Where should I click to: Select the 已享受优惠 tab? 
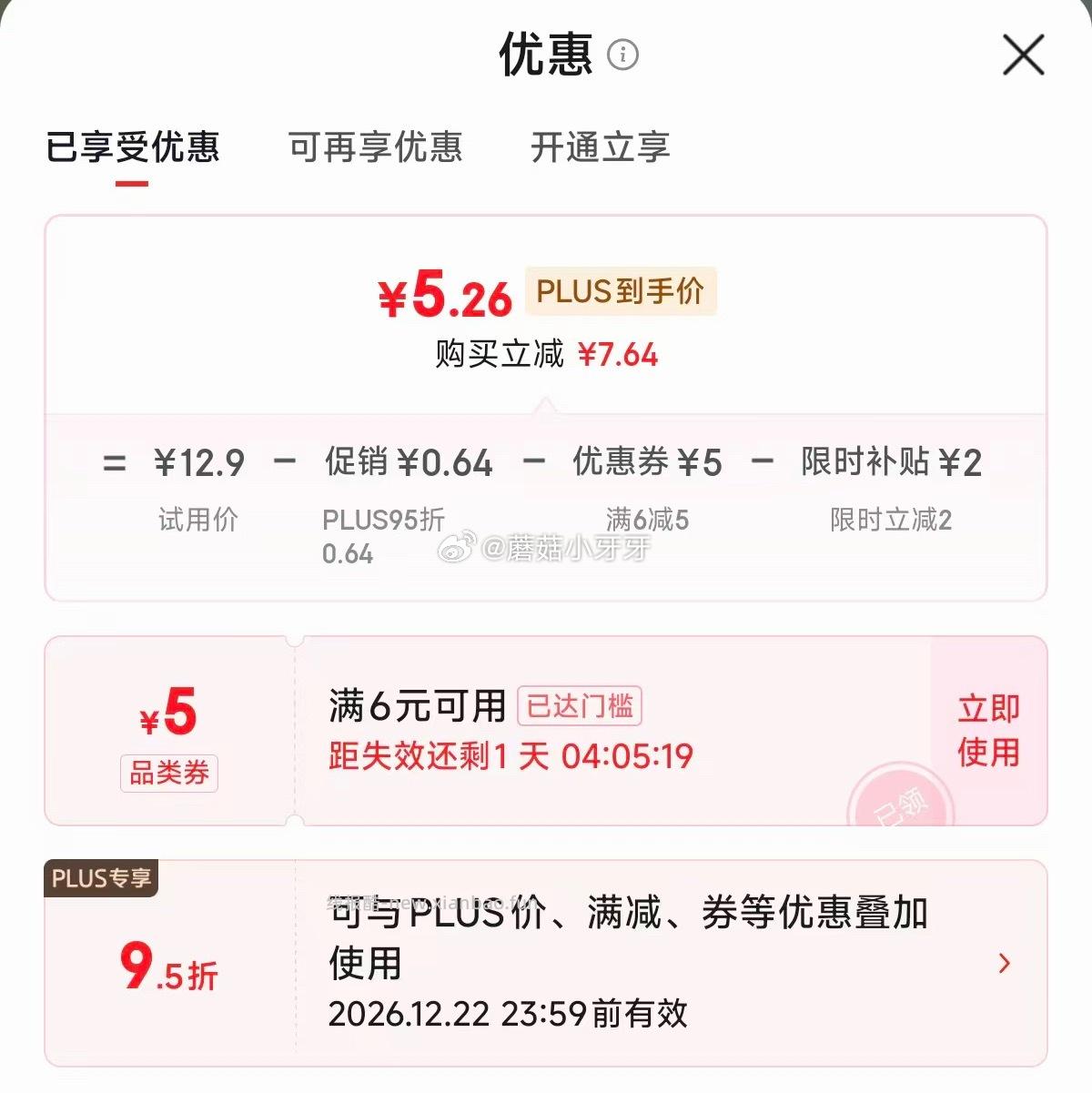[132, 148]
